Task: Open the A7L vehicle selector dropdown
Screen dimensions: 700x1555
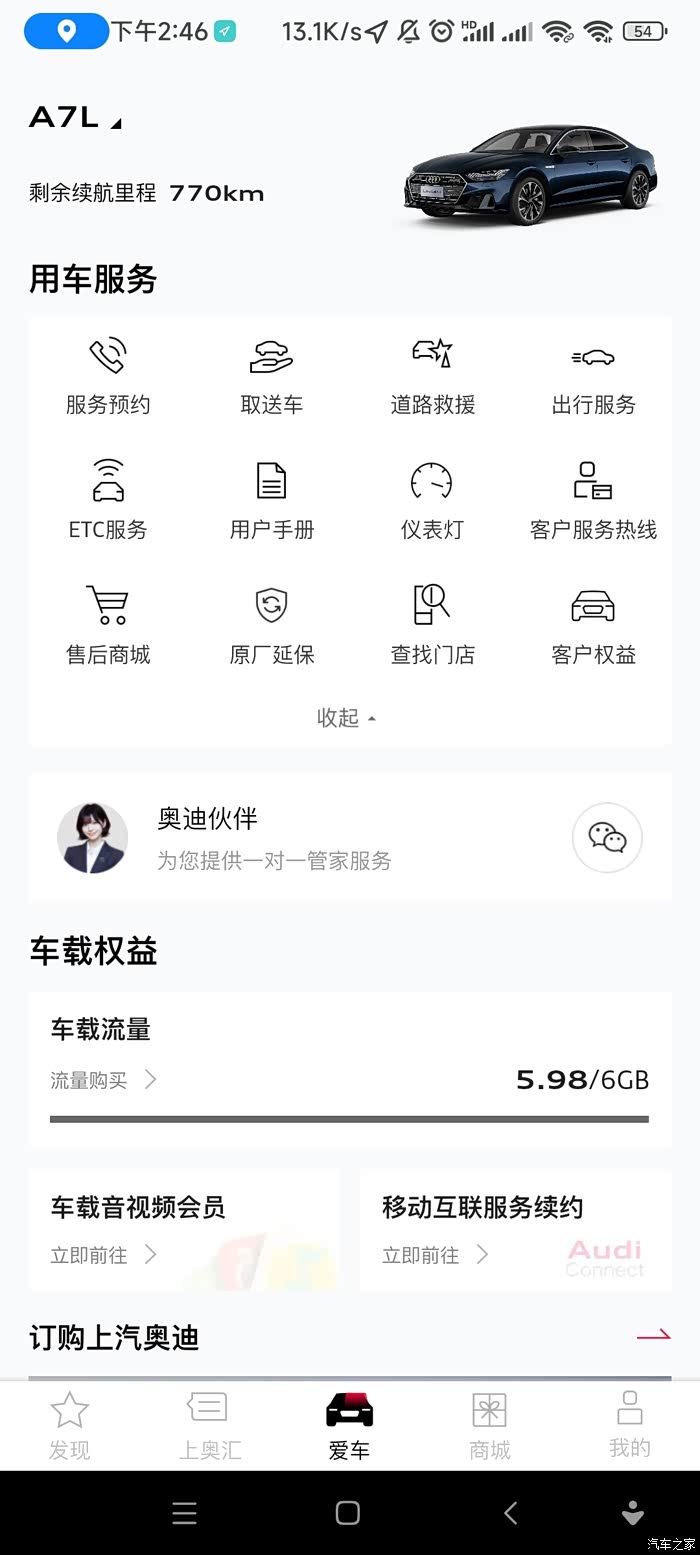Action: click(x=75, y=119)
